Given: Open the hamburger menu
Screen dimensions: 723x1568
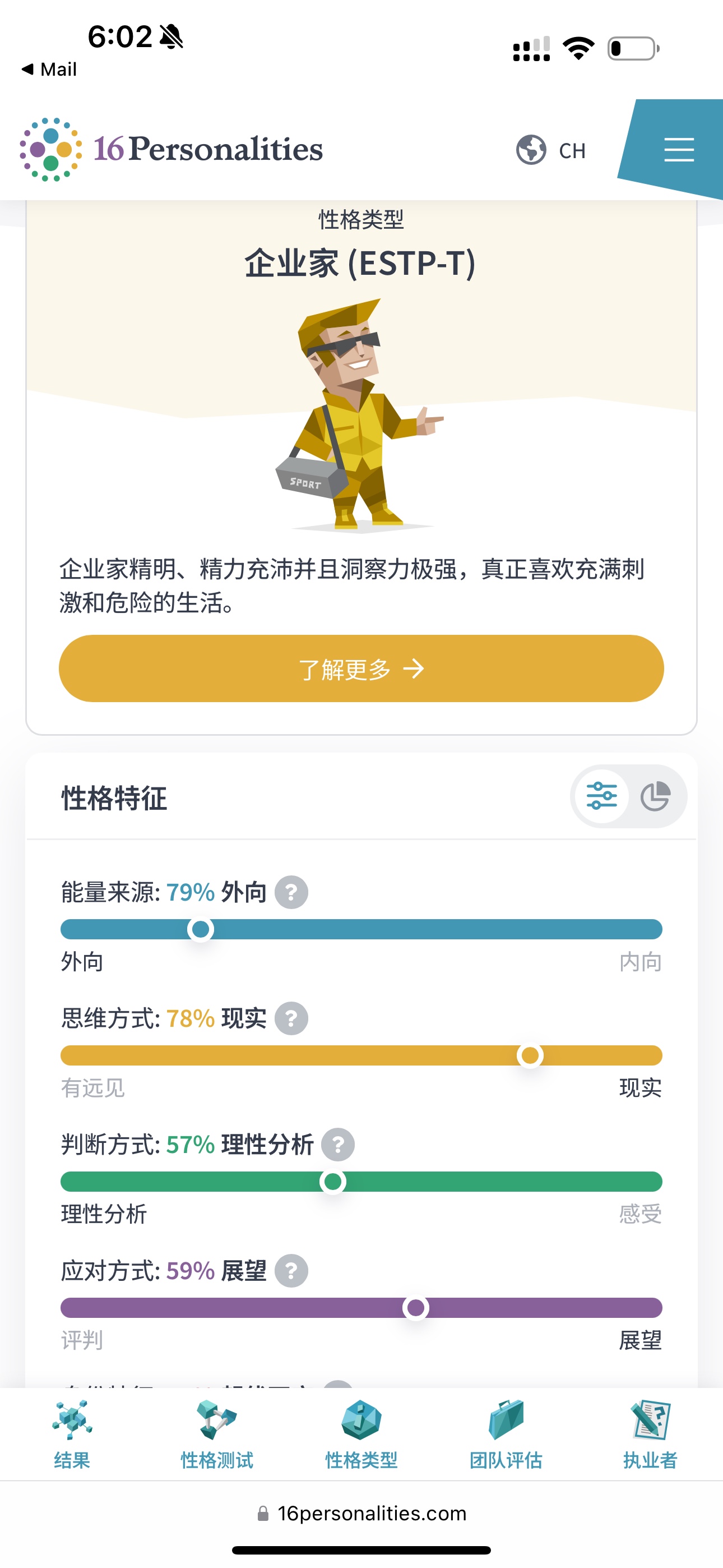Looking at the screenshot, I should [679, 150].
